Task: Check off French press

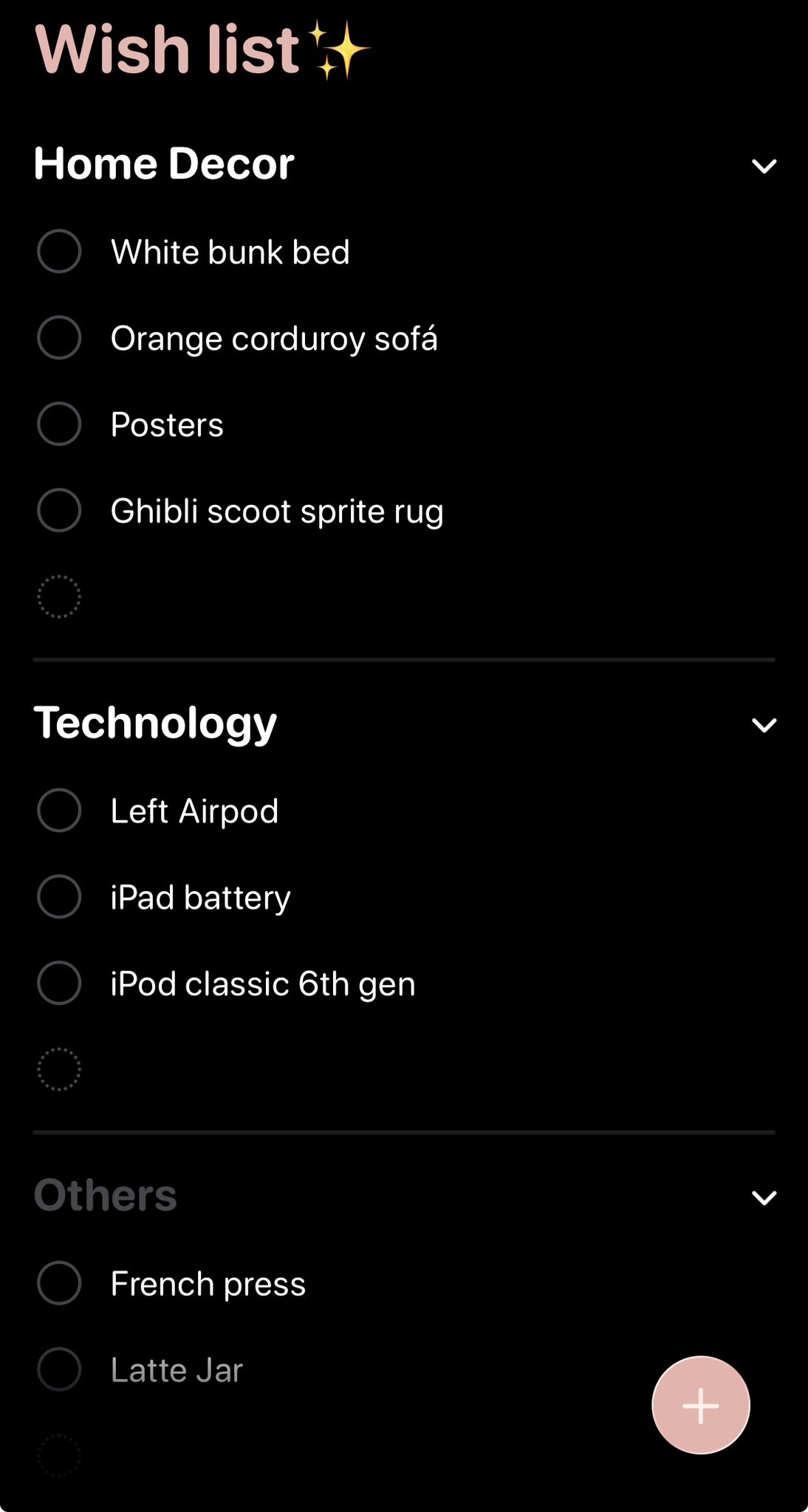Action: tap(59, 1283)
